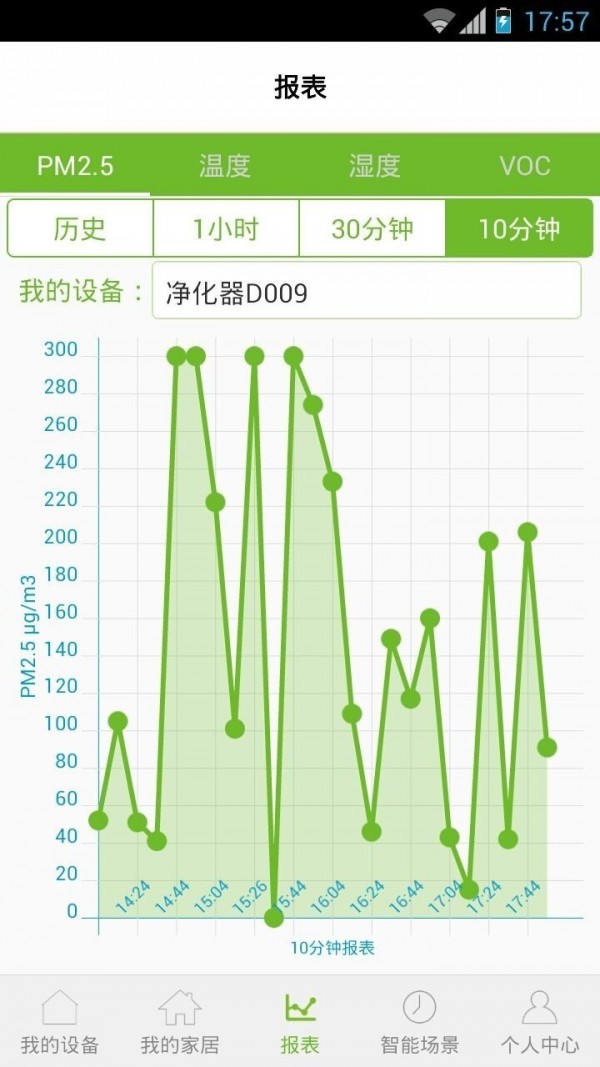Select the 30分钟 time range
Viewport: 600px width, 1067px height.
click(x=372, y=229)
